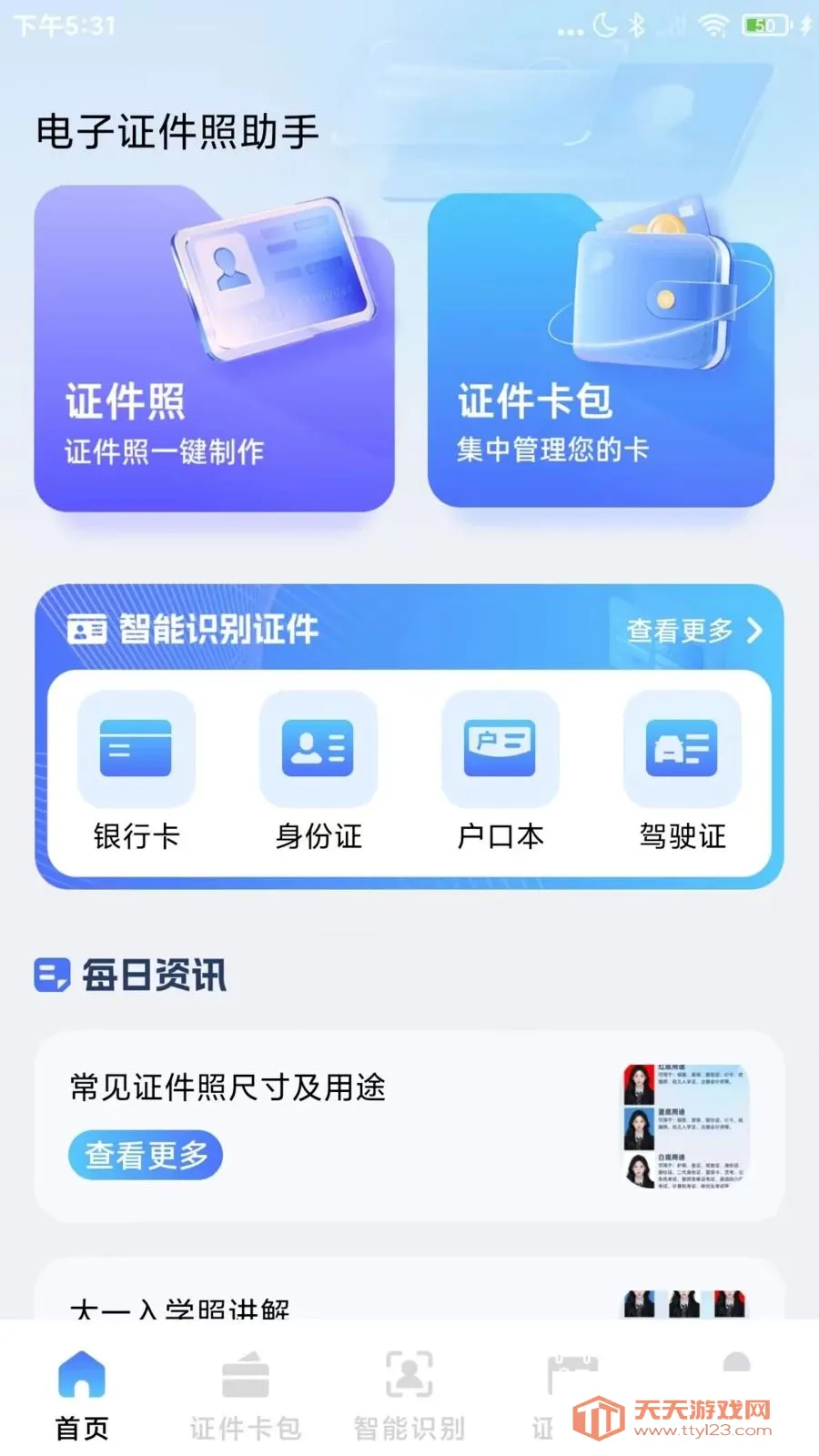The width and height of the screenshot is (819, 1456).
Task: Tap the 查看更多 blue button
Action: pos(146,1154)
